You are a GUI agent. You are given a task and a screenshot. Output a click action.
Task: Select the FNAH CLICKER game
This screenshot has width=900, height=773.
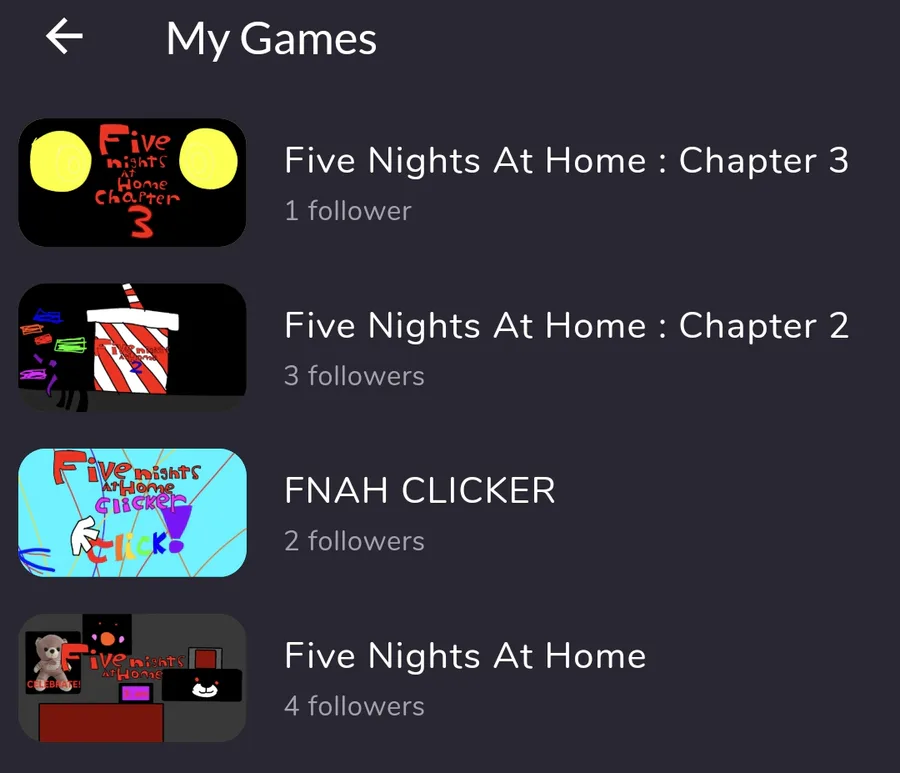pos(419,491)
